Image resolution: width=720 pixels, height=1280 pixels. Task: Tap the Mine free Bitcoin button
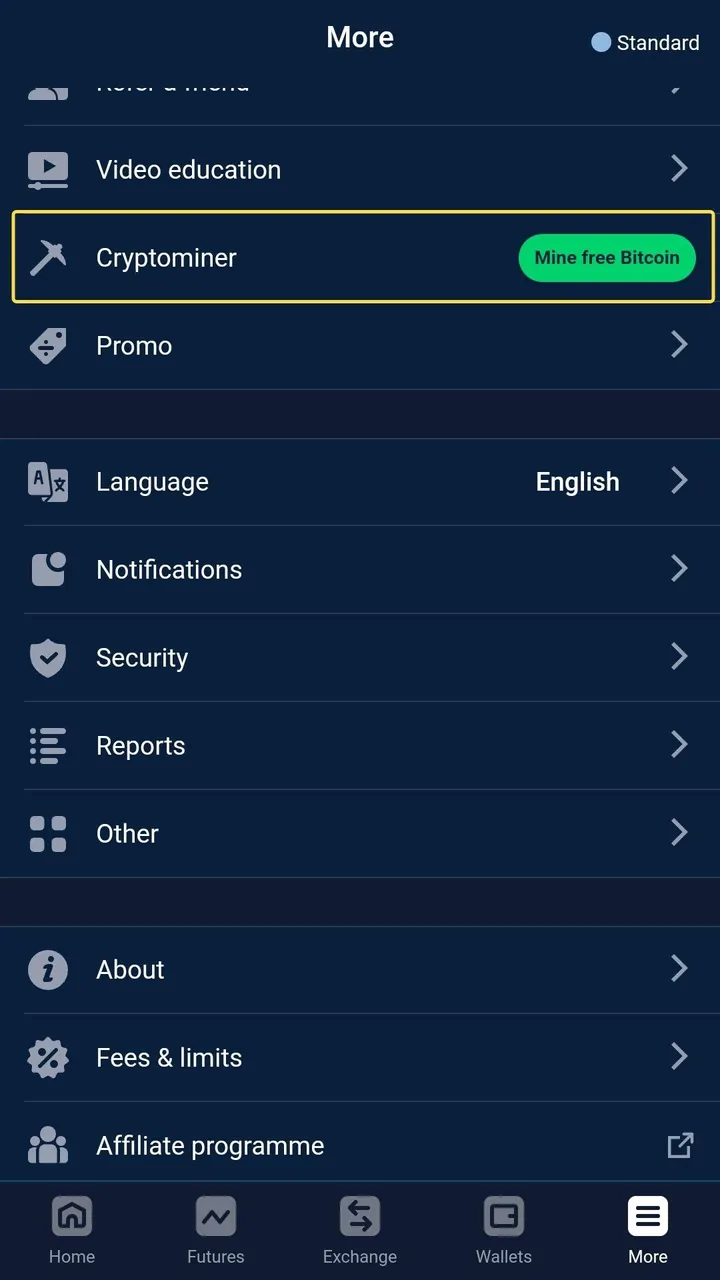pos(607,258)
